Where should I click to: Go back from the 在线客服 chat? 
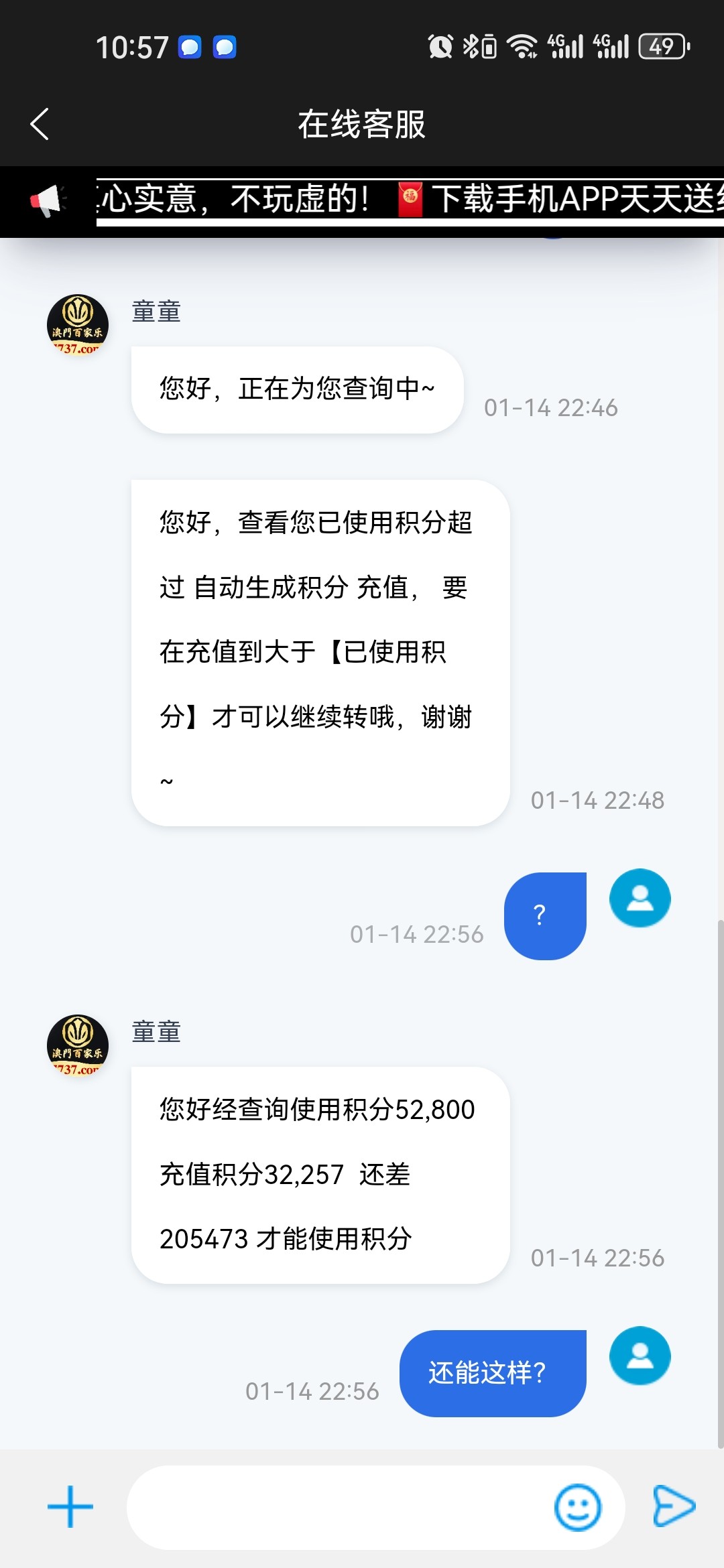(40, 125)
